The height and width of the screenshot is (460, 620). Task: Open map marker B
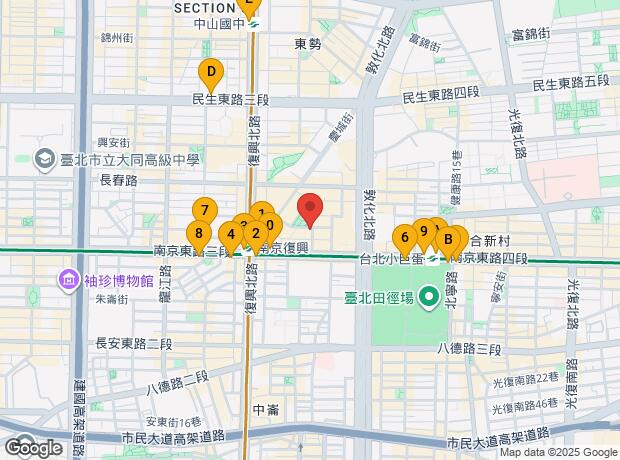pyautogui.click(x=449, y=239)
